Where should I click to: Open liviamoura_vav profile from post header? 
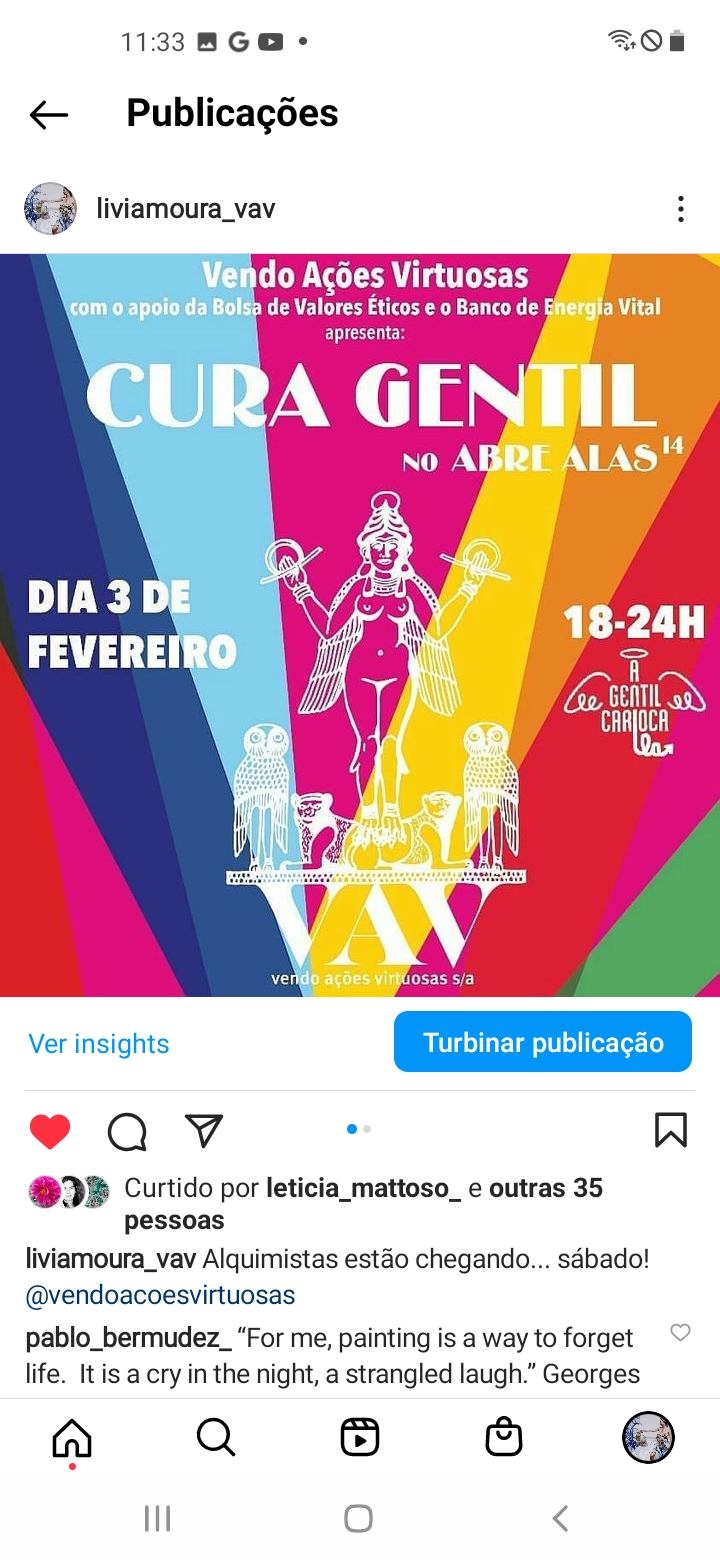[x=186, y=209]
